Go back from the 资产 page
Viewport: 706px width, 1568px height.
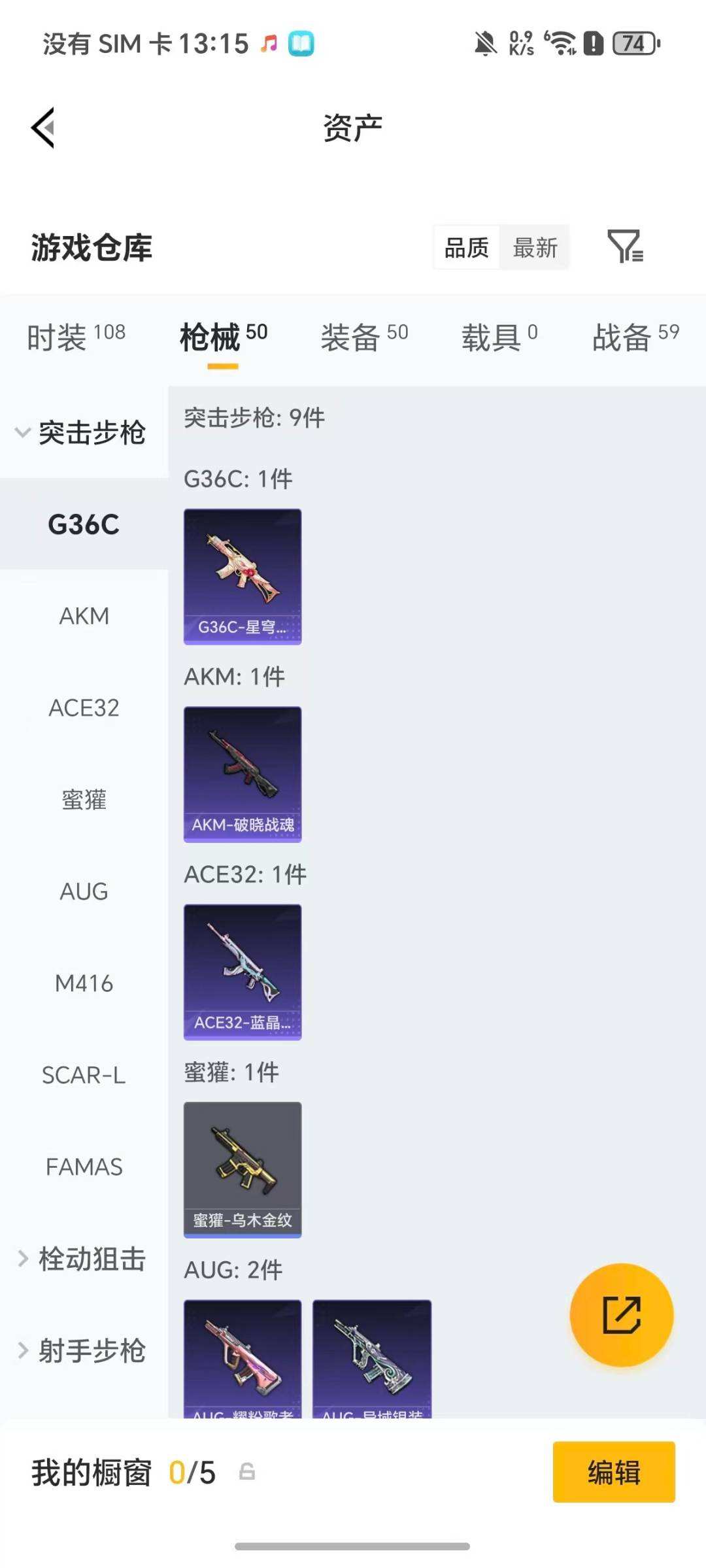point(43,128)
